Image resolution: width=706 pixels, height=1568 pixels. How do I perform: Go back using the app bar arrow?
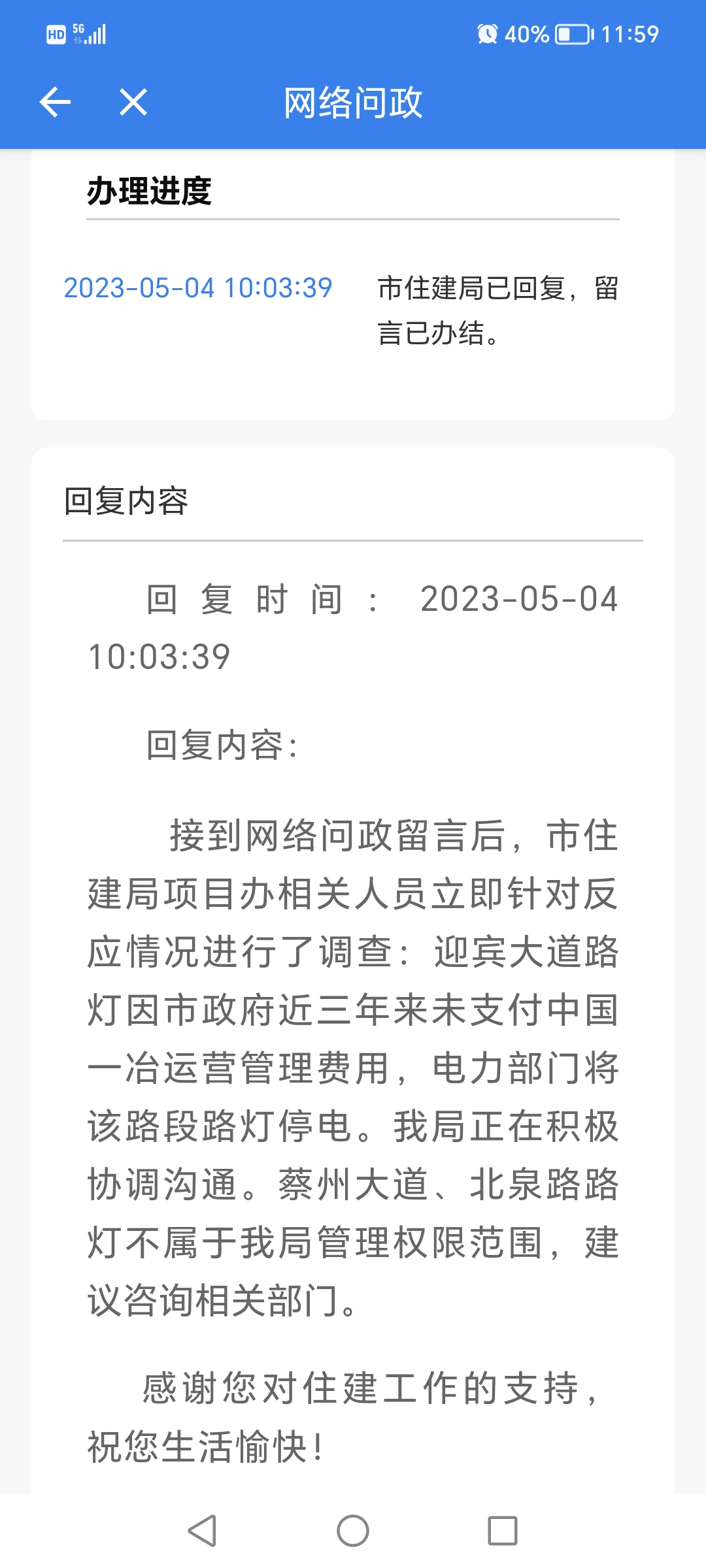pyautogui.click(x=55, y=102)
